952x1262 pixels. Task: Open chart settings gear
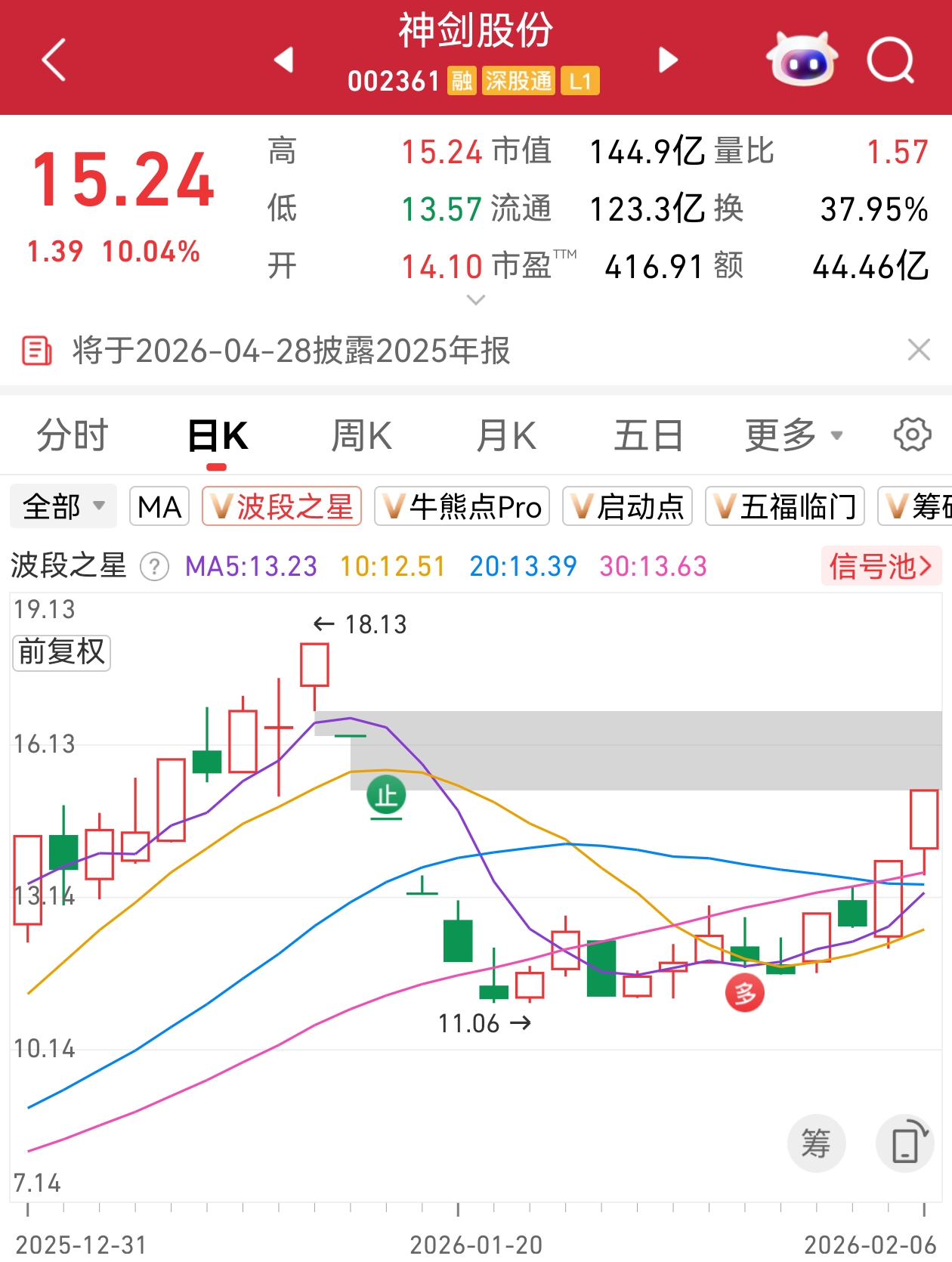click(x=912, y=435)
